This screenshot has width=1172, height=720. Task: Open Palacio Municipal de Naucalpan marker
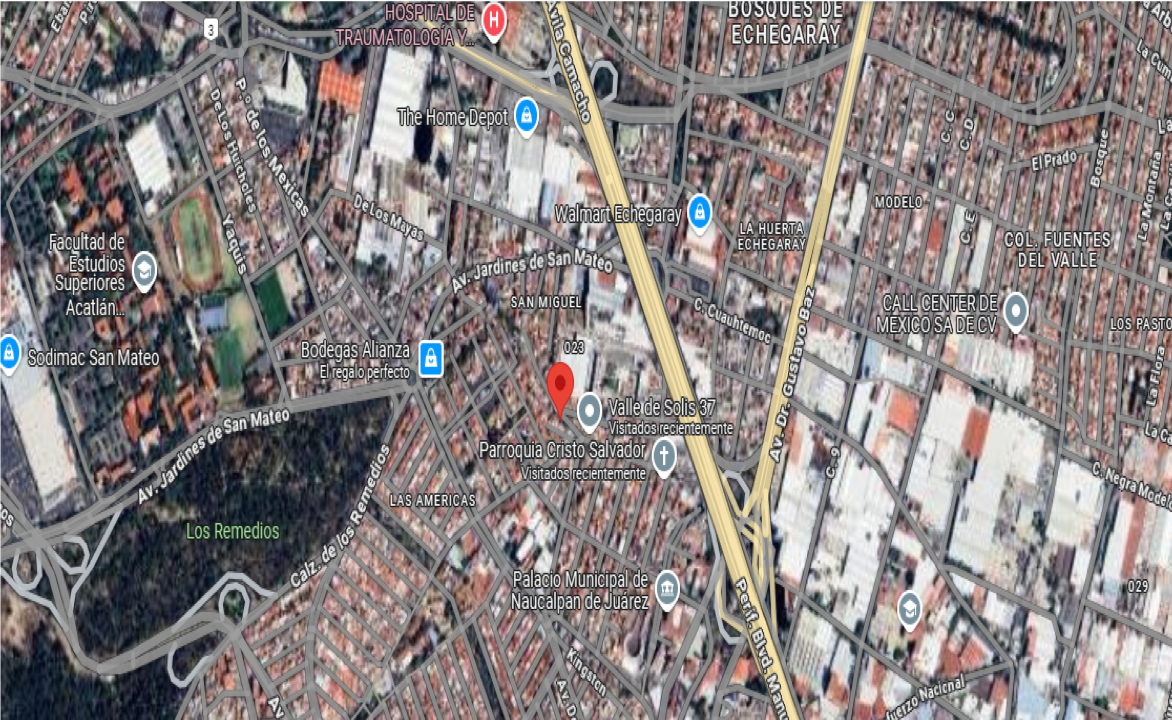pyautogui.click(x=667, y=588)
